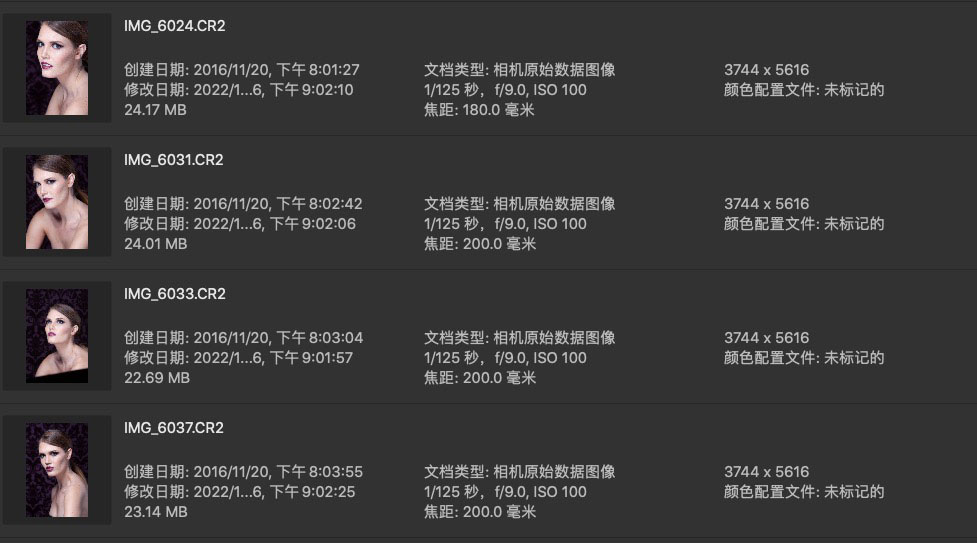Select the IMG_6024.CR2 file row

coord(174,27)
